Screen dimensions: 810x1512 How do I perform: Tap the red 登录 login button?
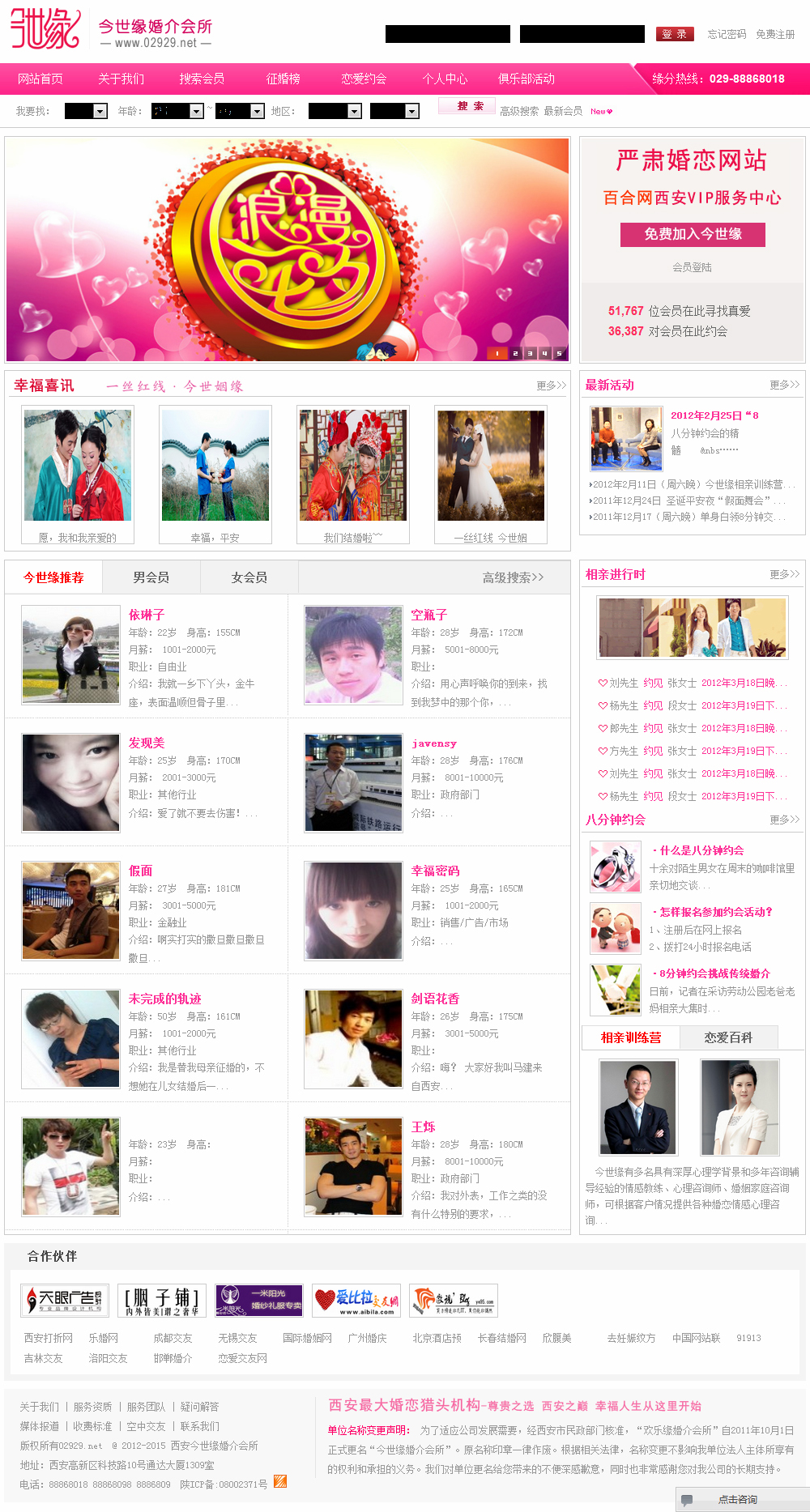(674, 34)
